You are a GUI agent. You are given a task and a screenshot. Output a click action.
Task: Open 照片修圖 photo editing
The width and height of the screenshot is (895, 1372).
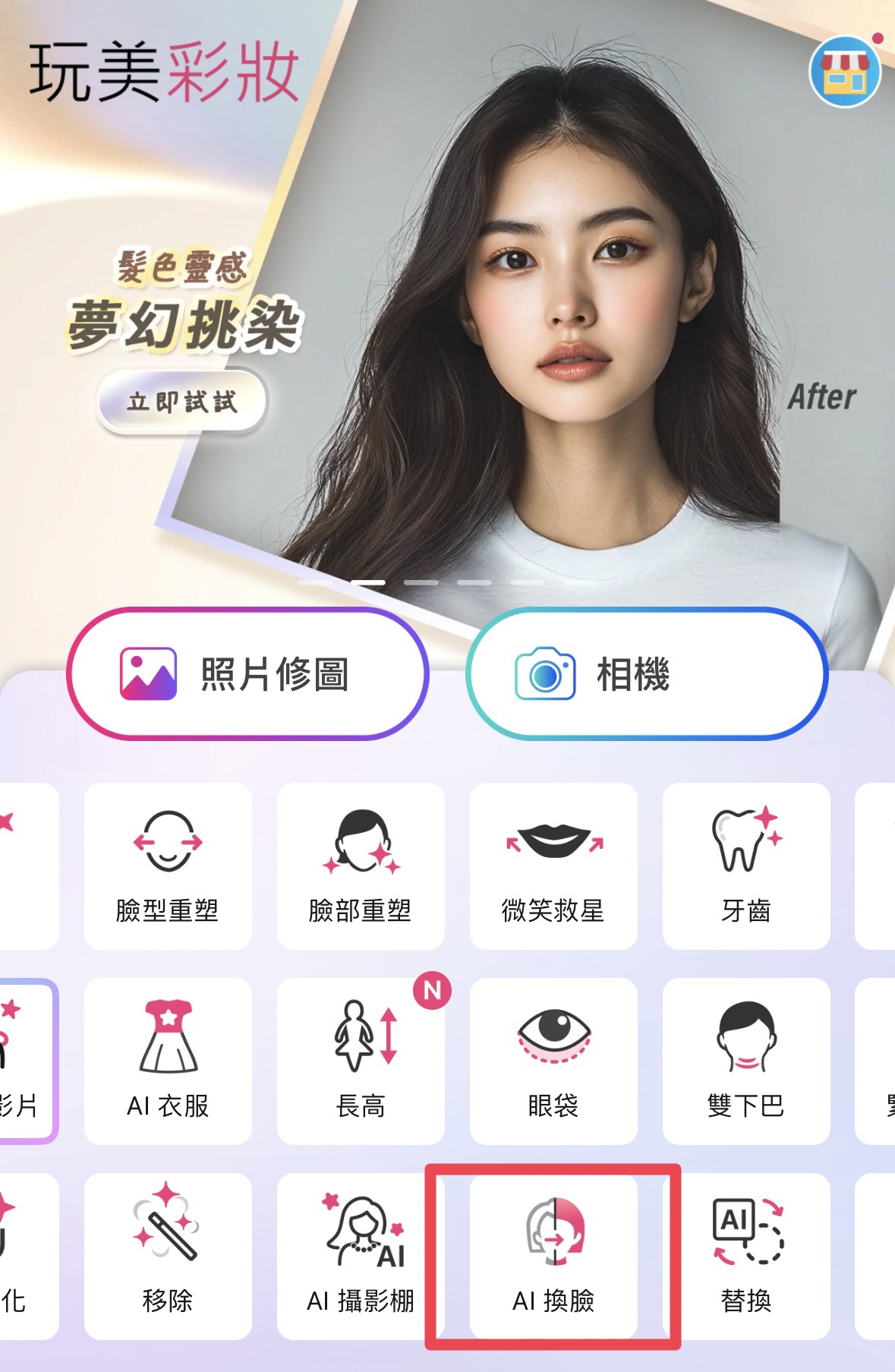(x=248, y=673)
